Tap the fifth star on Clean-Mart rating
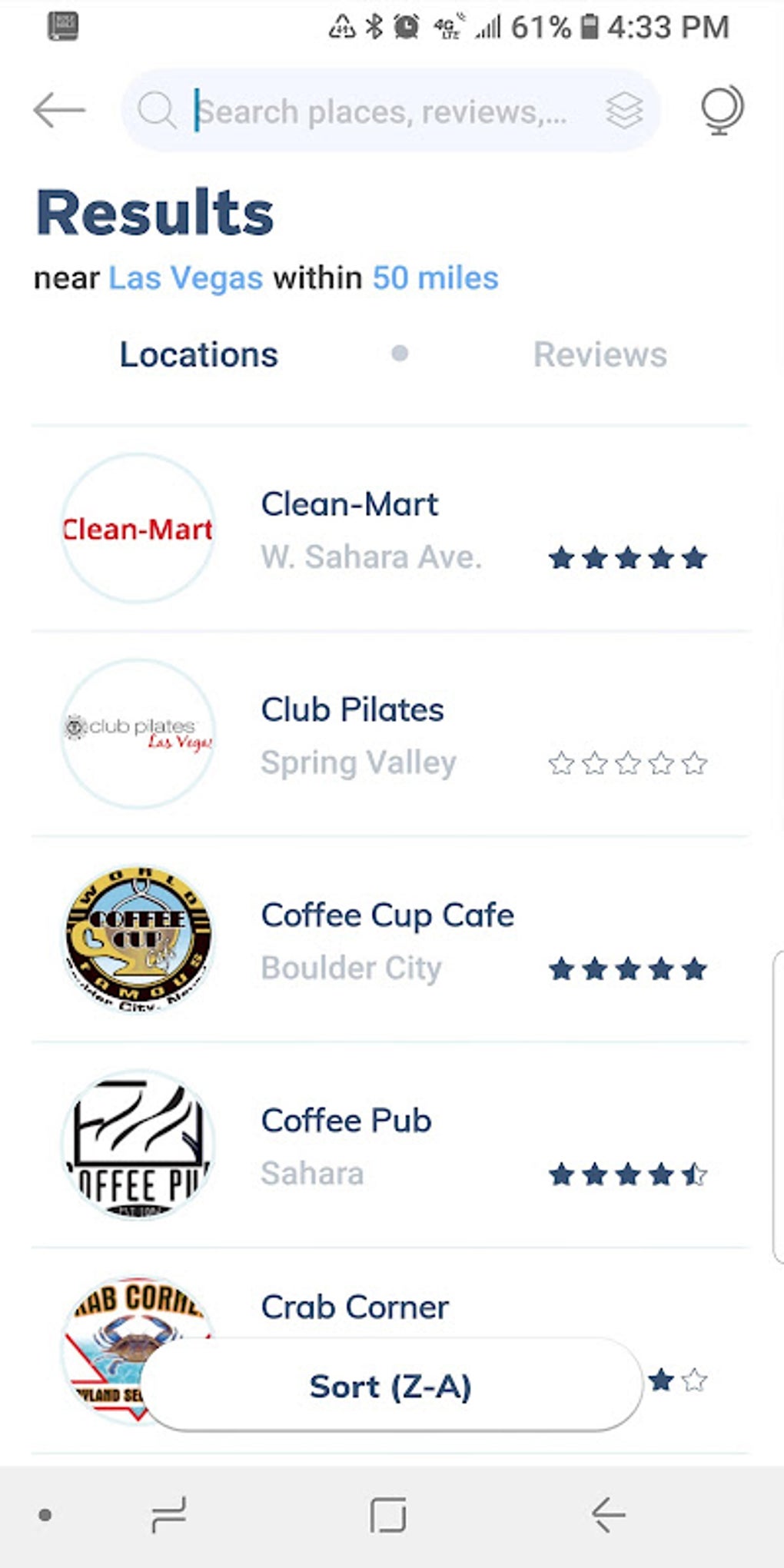The height and width of the screenshot is (1568, 784). [x=694, y=559]
